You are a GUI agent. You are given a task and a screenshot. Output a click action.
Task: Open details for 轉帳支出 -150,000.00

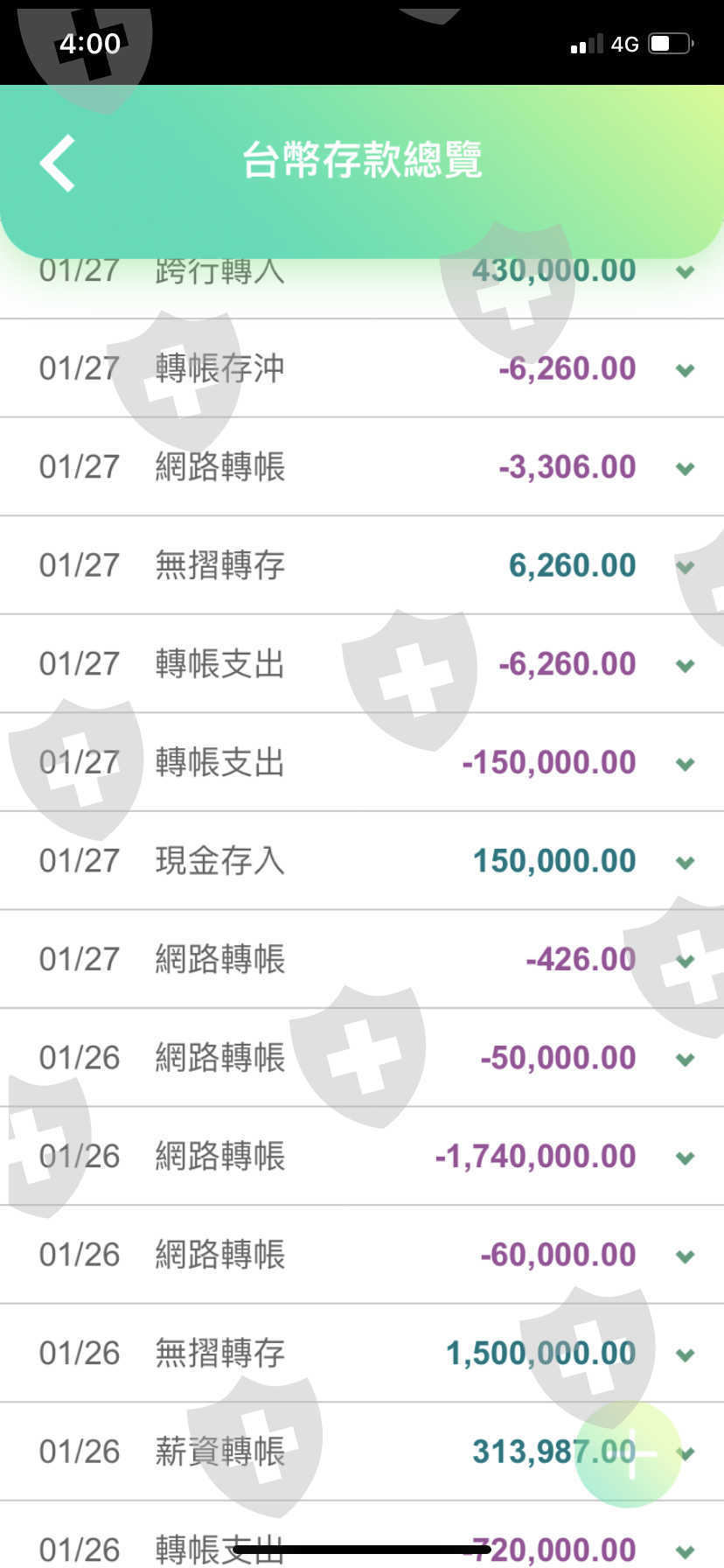coord(686,764)
